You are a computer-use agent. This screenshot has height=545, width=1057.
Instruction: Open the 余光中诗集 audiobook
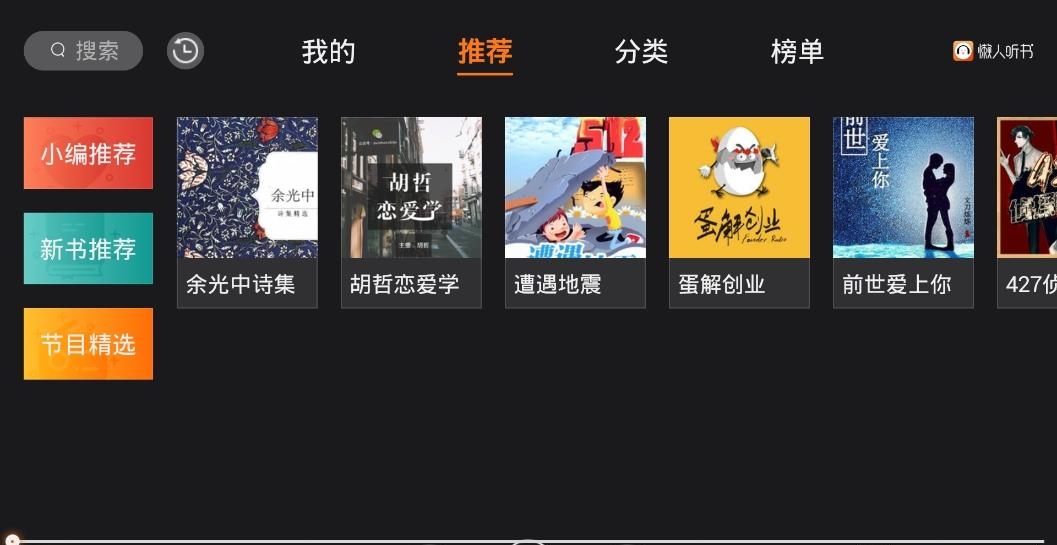pyautogui.click(x=247, y=211)
